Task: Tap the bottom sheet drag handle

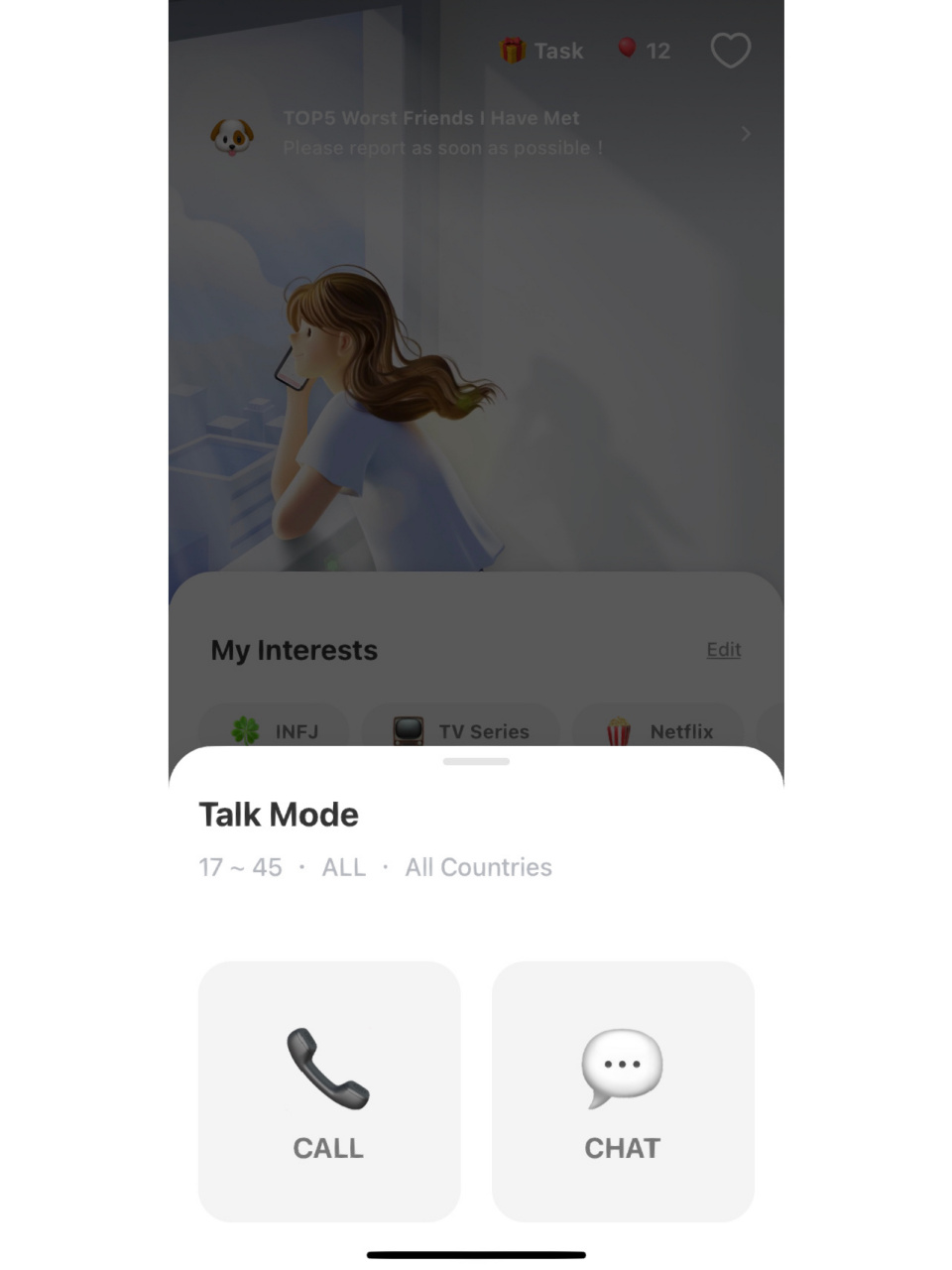Action: 476,762
